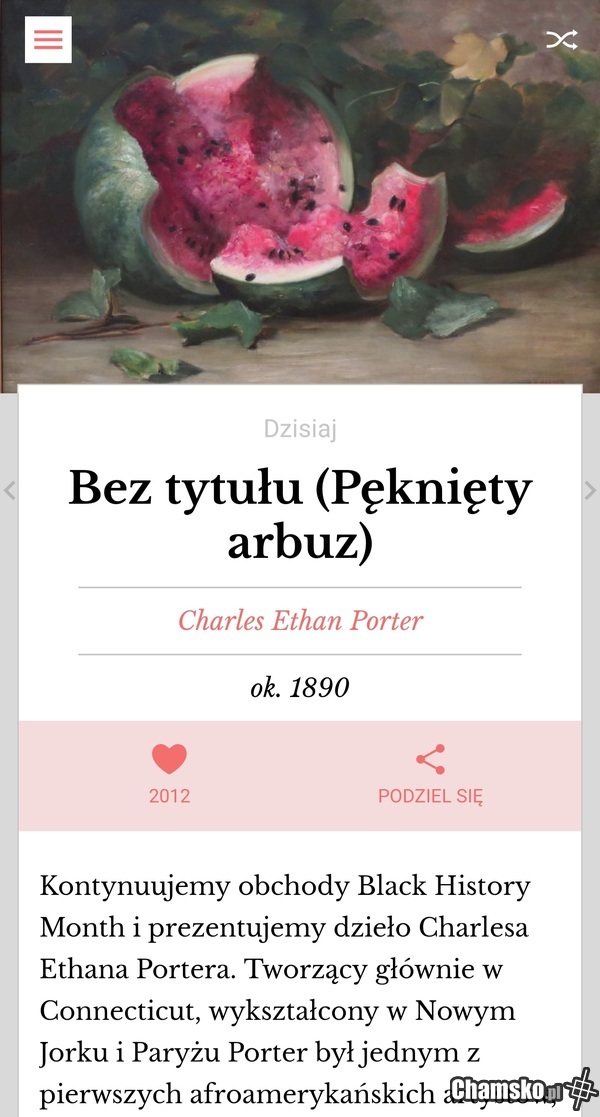Viewport: 600px width, 1117px height.
Task: Tap the shuffle random artwork icon
Action: tap(560, 40)
